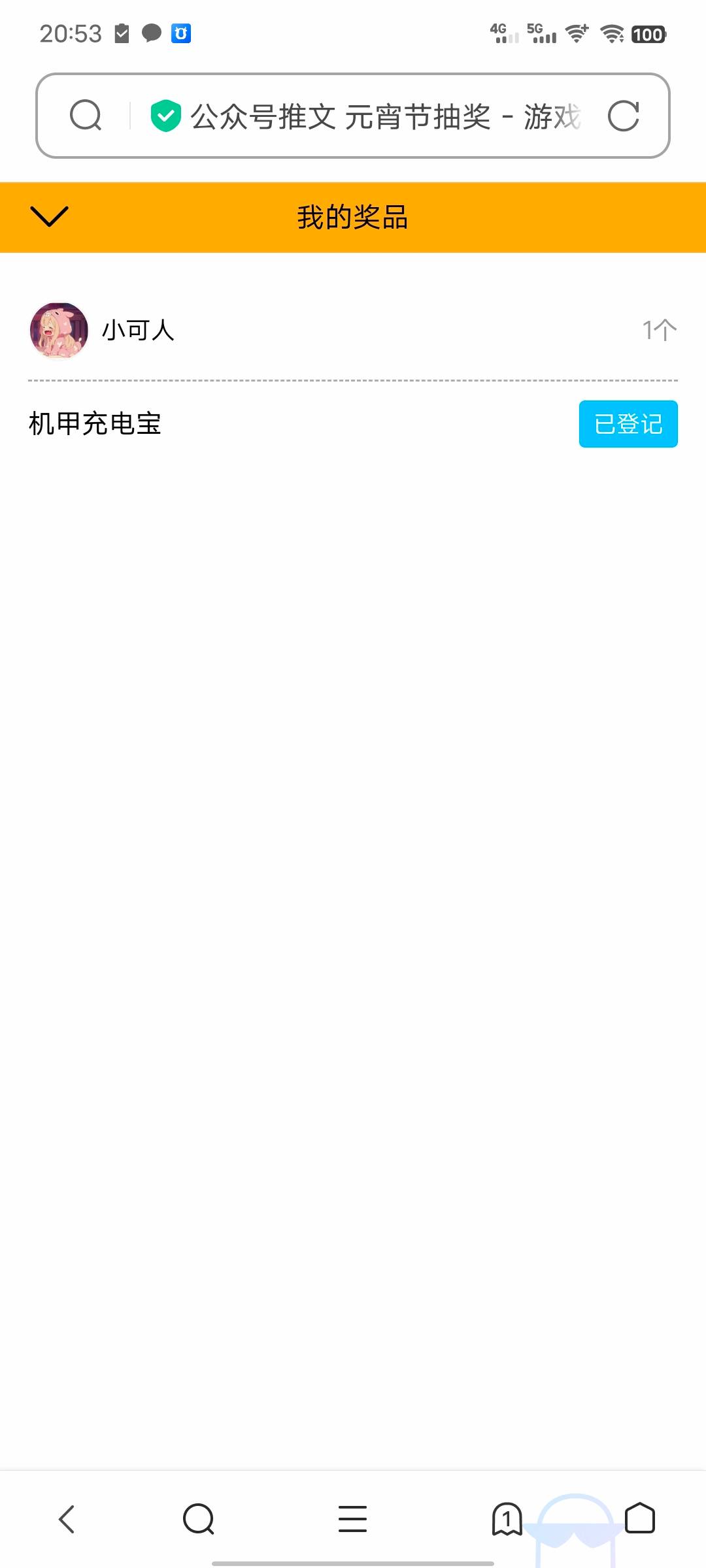Image resolution: width=706 pixels, height=1568 pixels.
Task: Tap the search icon in address bar
Action: pos(86,116)
